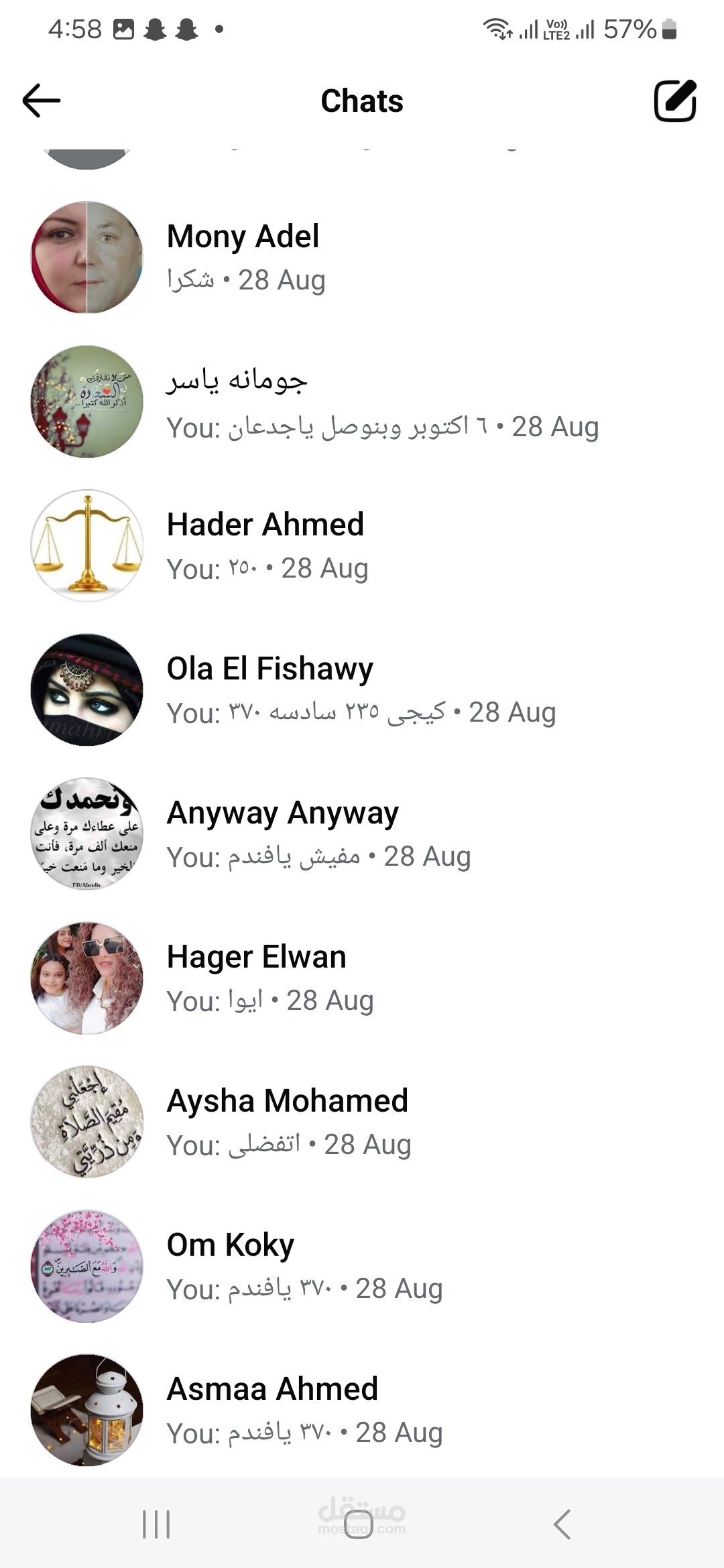Open the chat with جومانه ياسر
The width and height of the screenshot is (724, 1568).
tap(362, 401)
